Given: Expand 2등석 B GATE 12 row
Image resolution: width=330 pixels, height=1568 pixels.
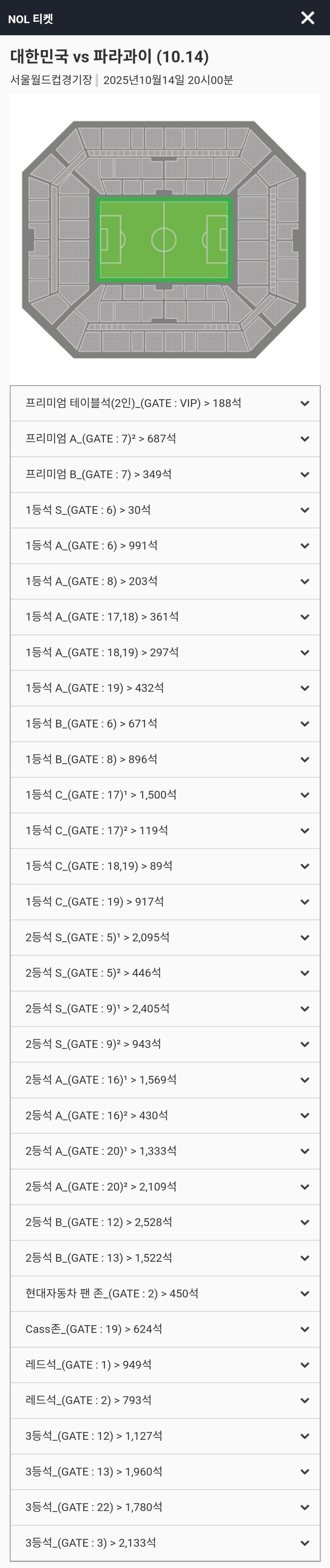Looking at the screenshot, I should 164,1222.
